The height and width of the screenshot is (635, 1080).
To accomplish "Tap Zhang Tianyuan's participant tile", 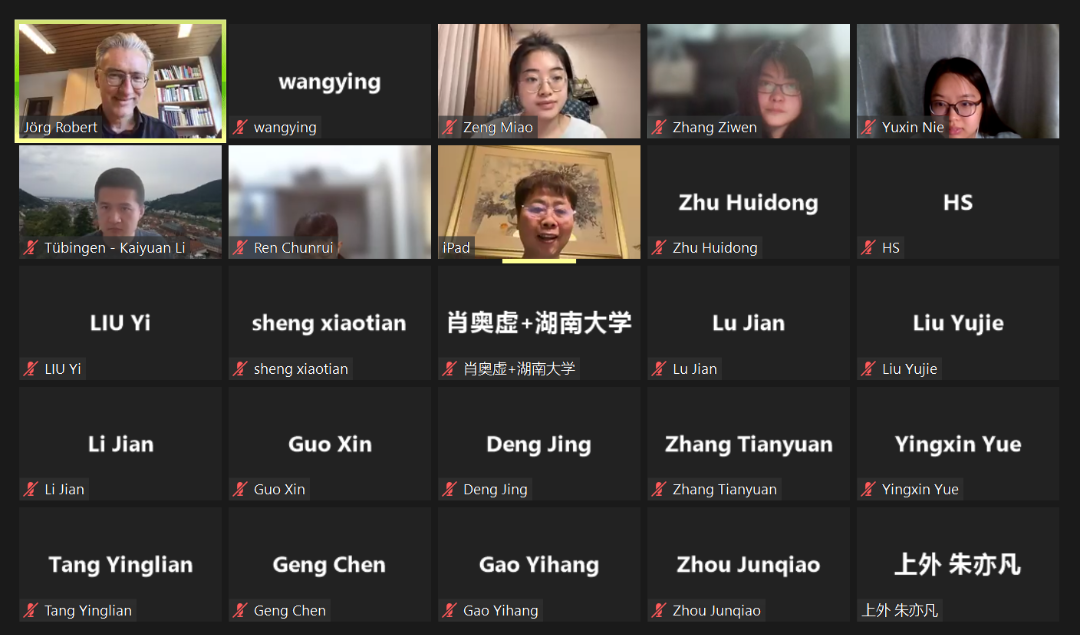I will pyautogui.click(x=748, y=444).
